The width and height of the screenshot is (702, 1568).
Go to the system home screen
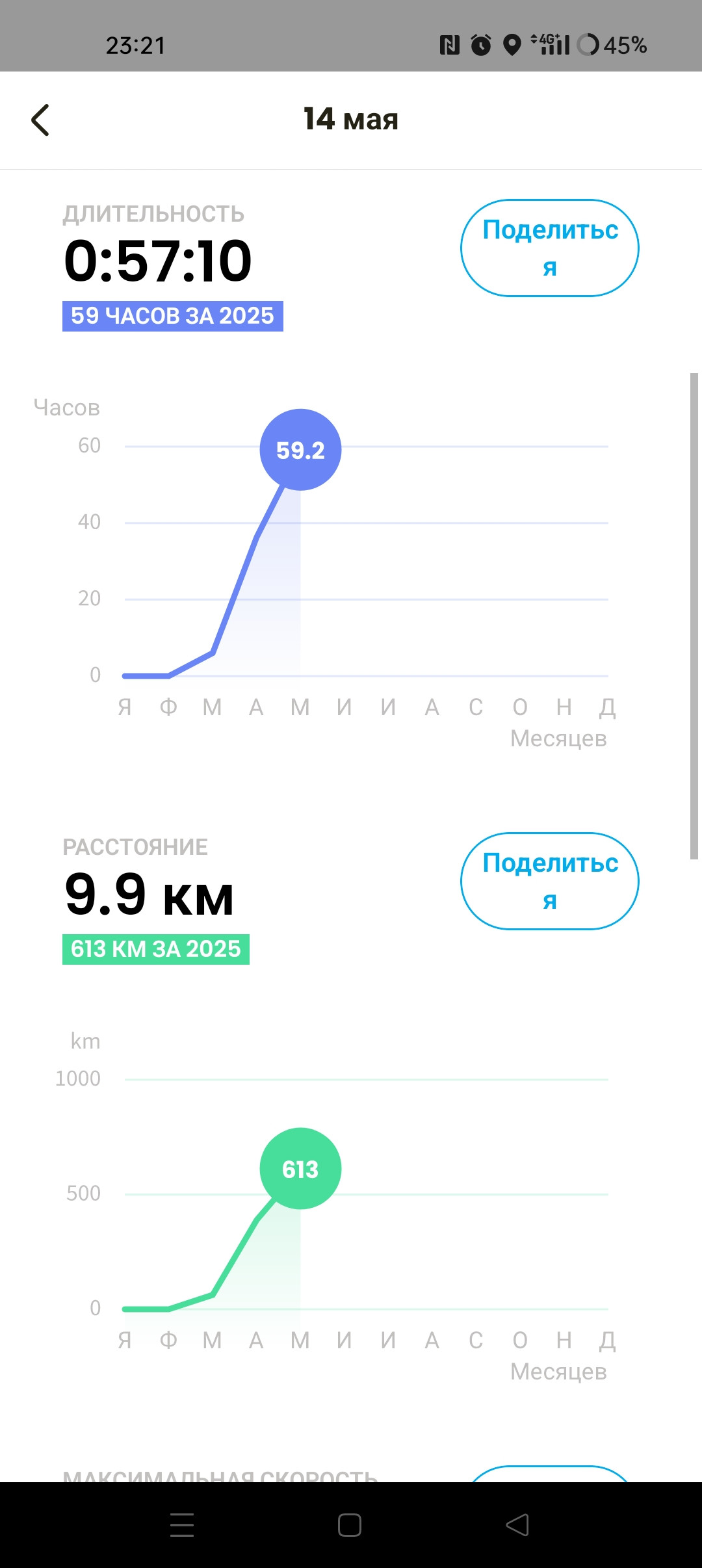click(350, 1524)
